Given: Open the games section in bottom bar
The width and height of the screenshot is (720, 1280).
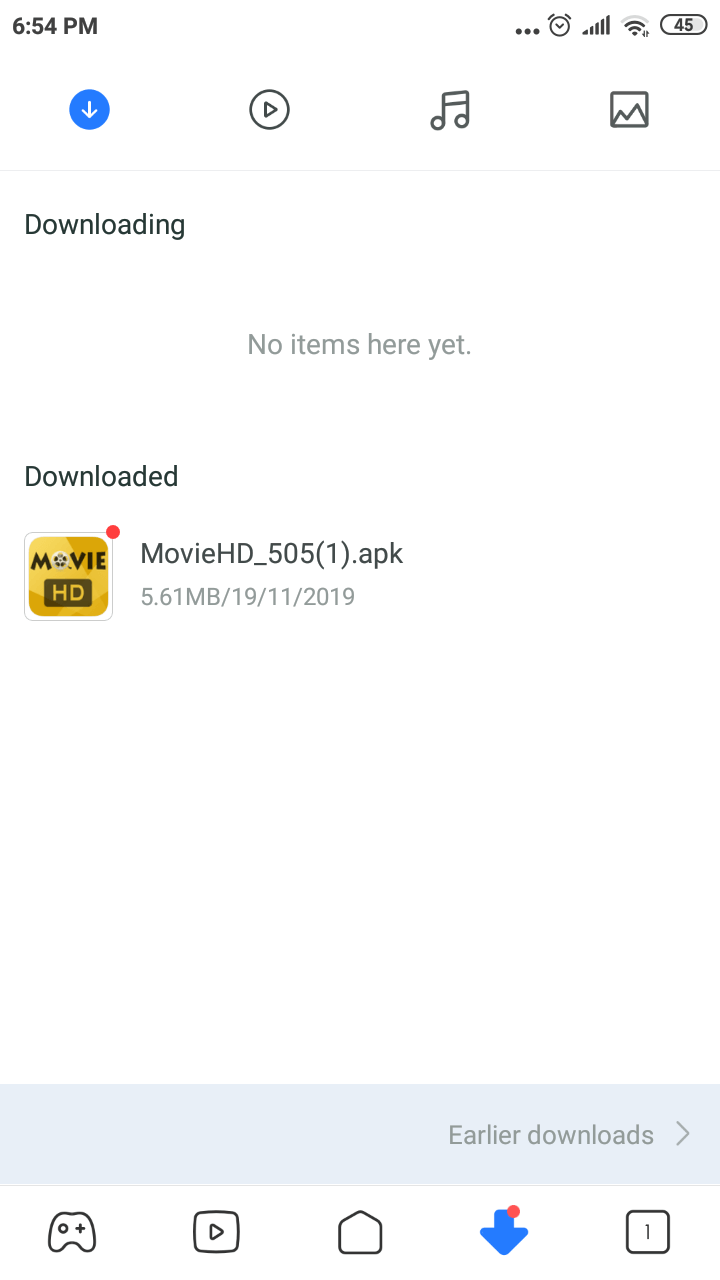Looking at the screenshot, I should click(x=72, y=1232).
